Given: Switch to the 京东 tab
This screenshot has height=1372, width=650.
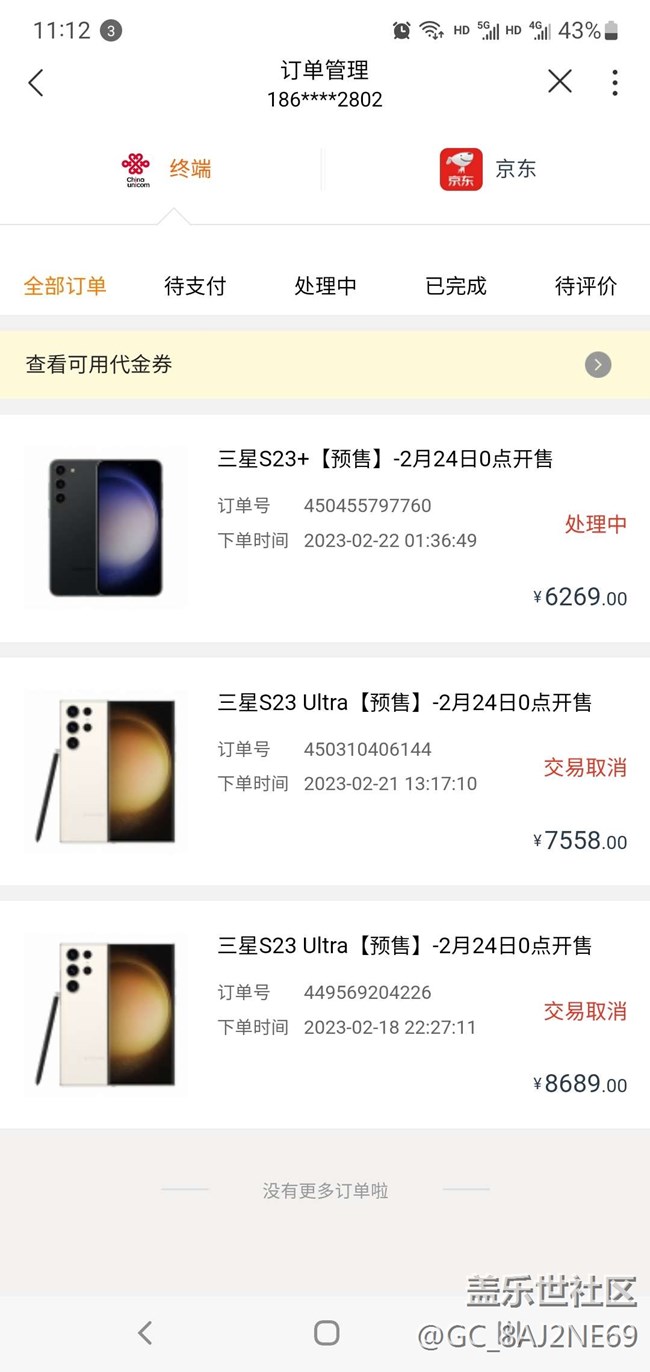Looking at the screenshot, I should pyautogui.click(x=489, y=169).
